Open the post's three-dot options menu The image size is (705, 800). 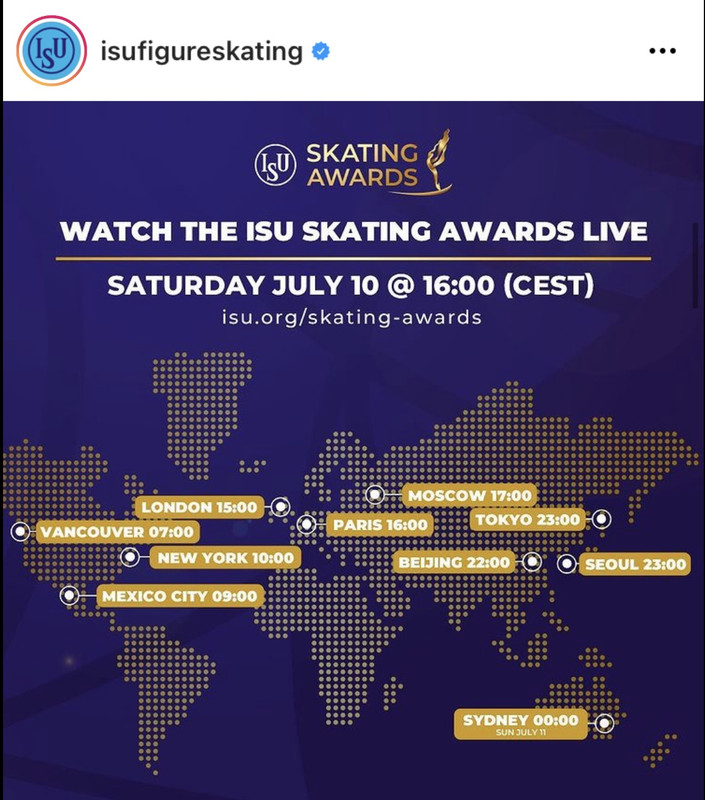tap(662, 51)
